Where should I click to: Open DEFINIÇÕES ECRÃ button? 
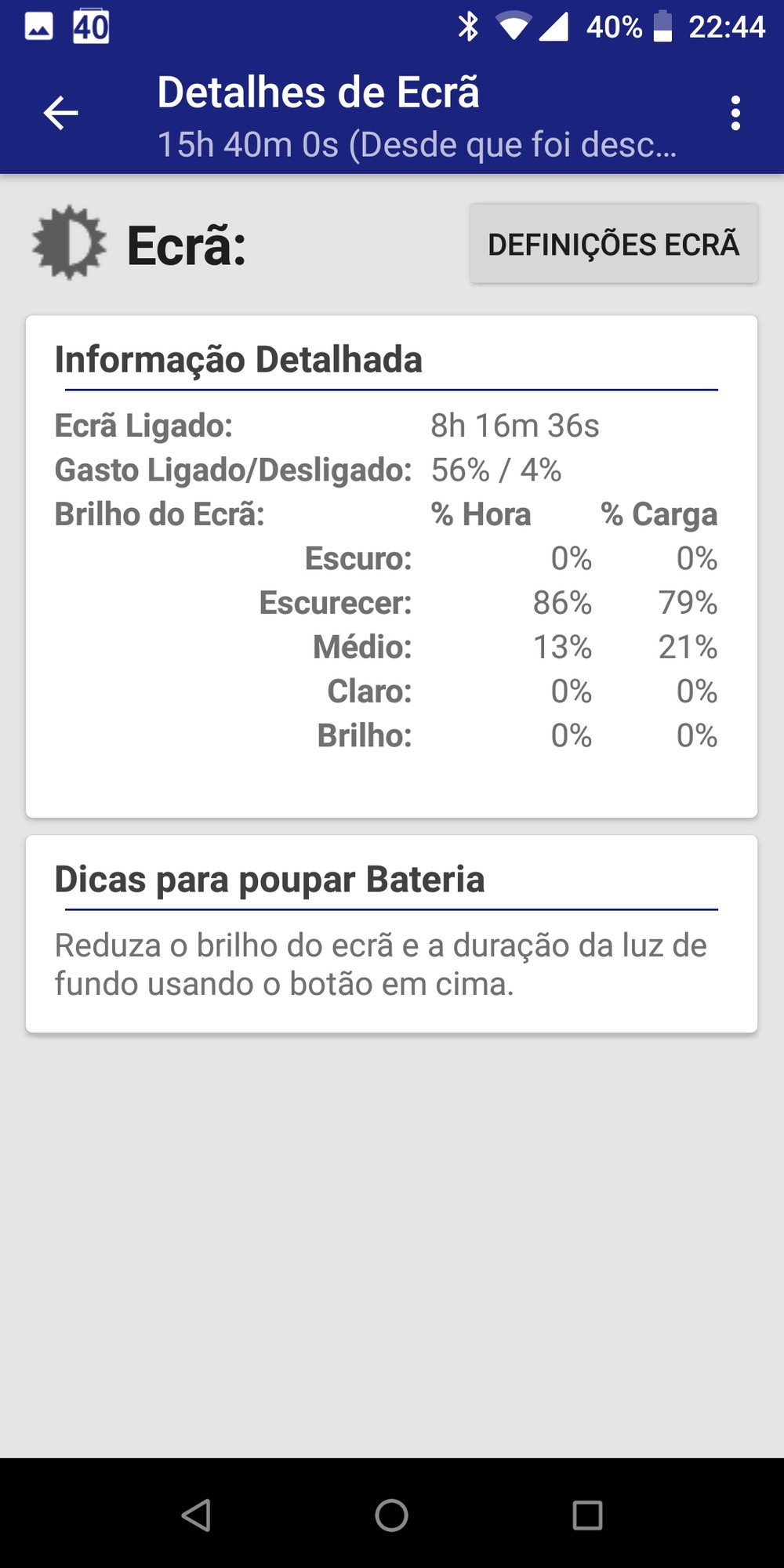(614, 244)
